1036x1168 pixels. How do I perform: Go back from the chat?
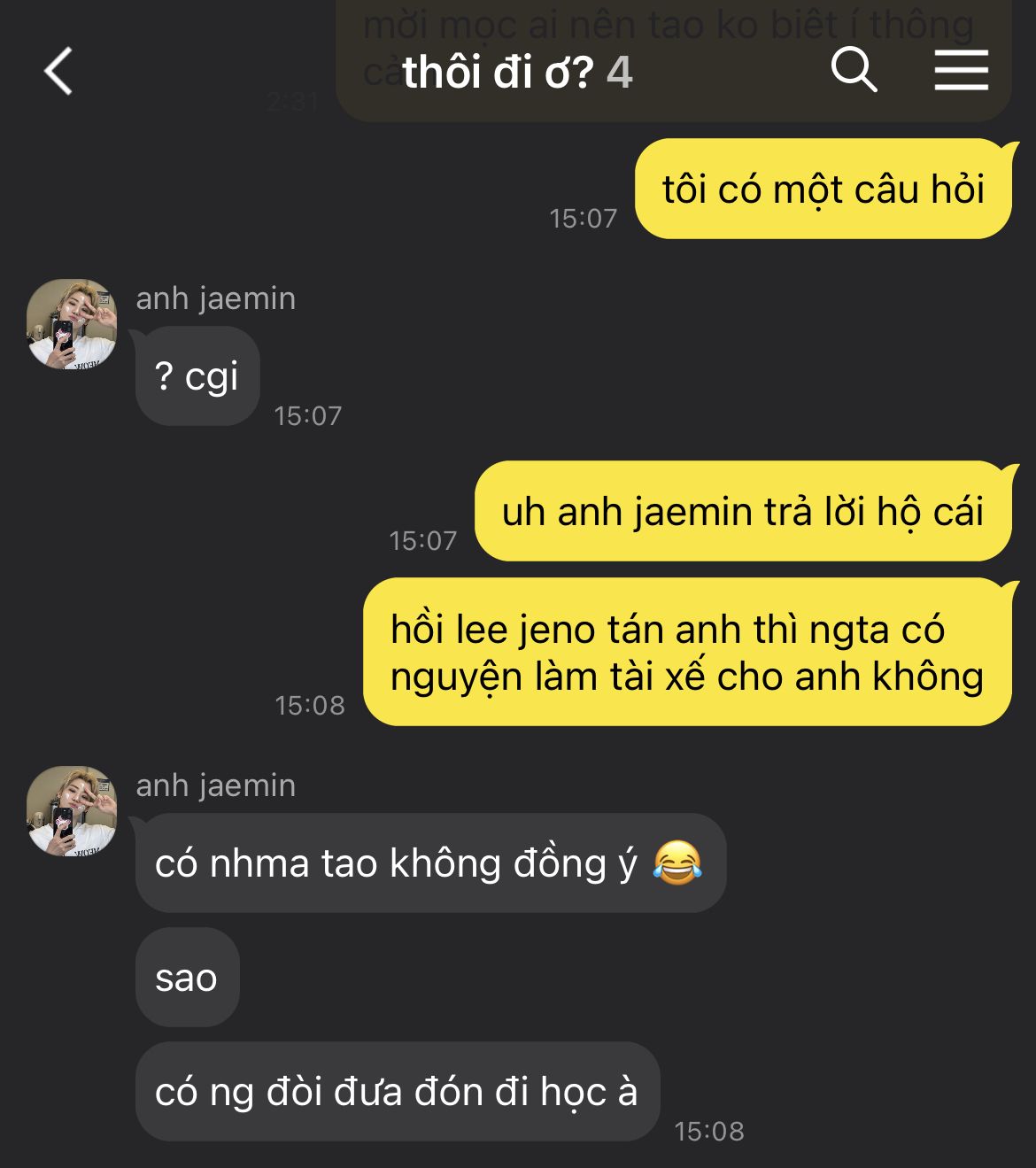tap(58, 71)
